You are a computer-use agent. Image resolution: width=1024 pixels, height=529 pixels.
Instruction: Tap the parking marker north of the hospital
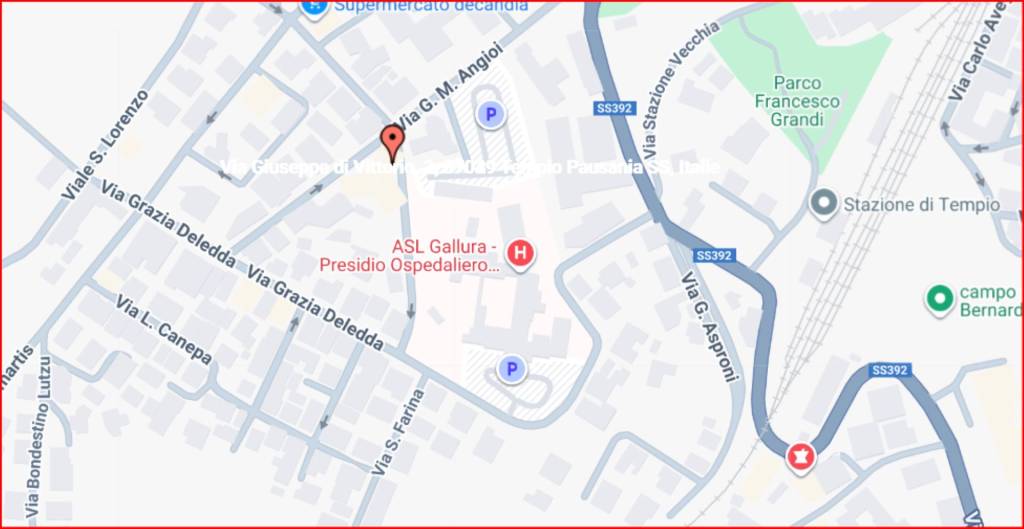[x=490, y=116]
